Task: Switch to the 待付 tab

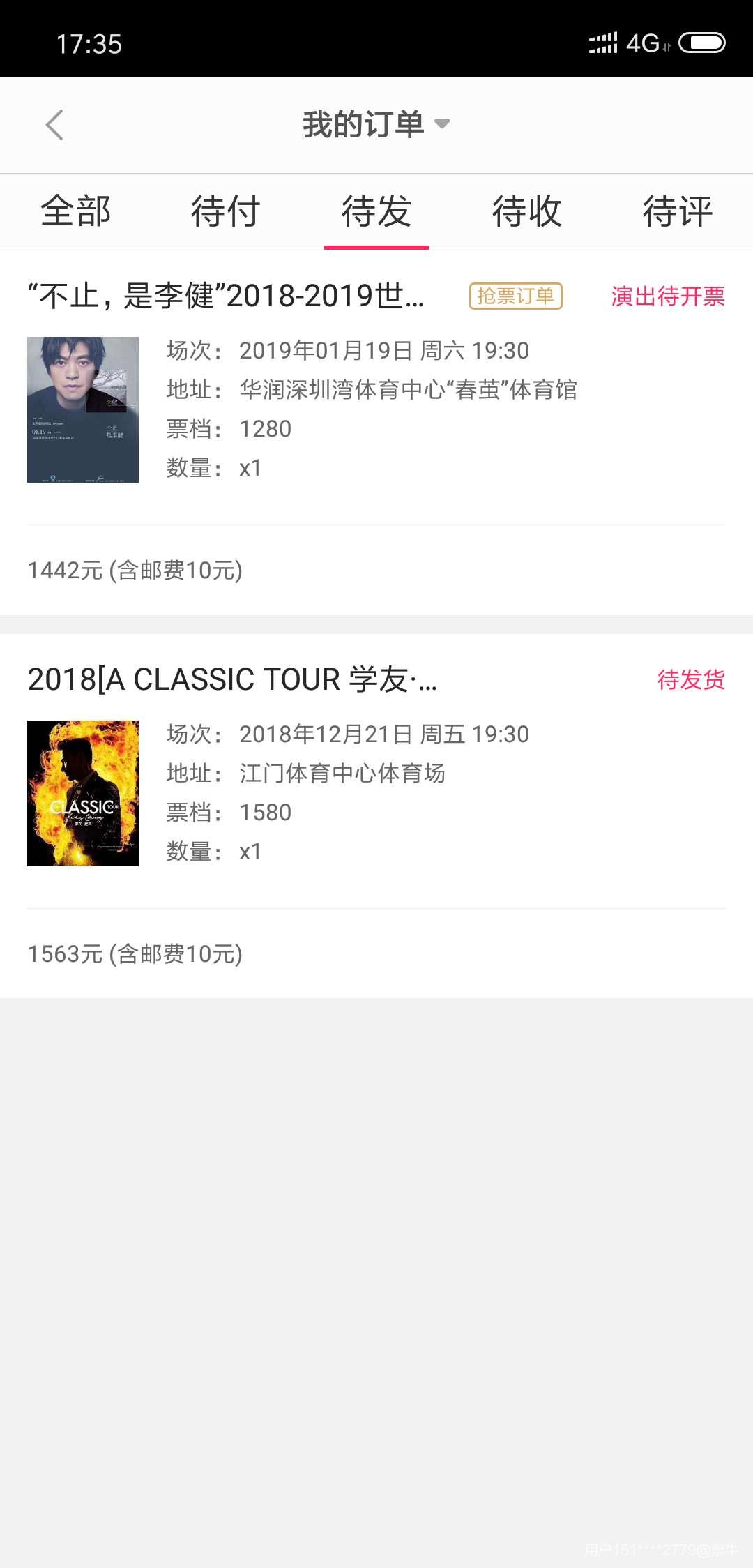Action: click(x=226, y=211)
